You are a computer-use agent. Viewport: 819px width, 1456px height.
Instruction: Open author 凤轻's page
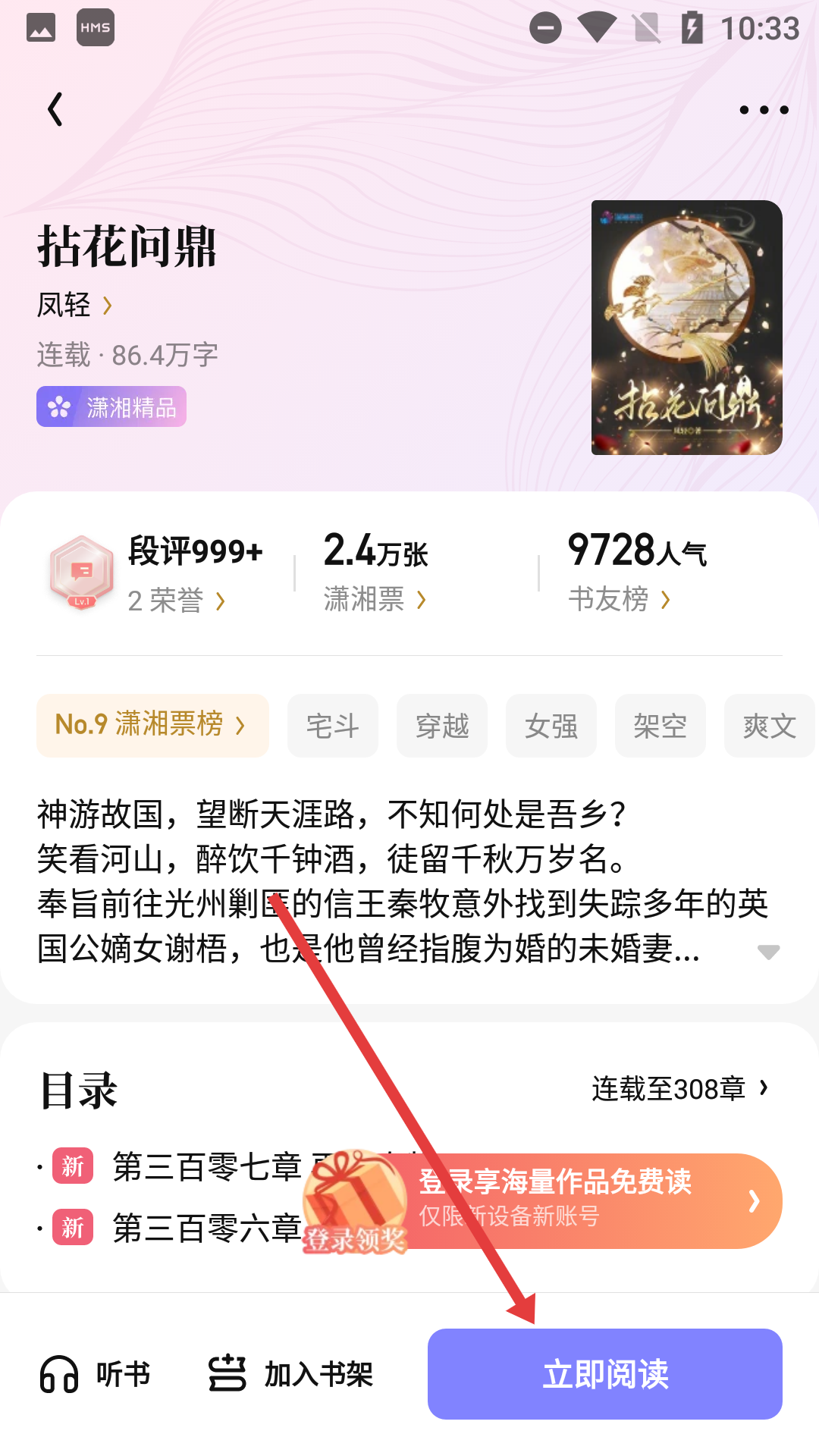tap(74, 305)
